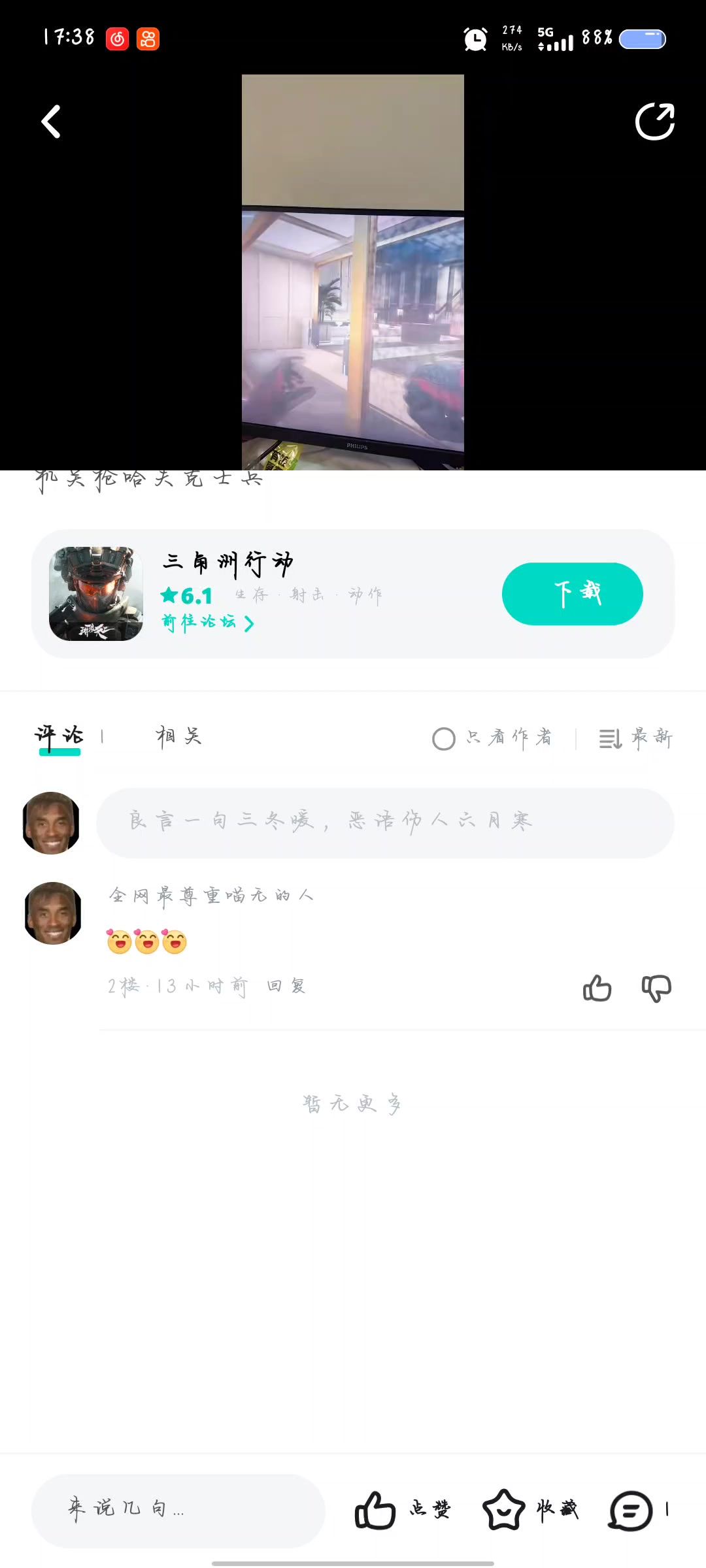Share this video post

(x=654, y=122)
